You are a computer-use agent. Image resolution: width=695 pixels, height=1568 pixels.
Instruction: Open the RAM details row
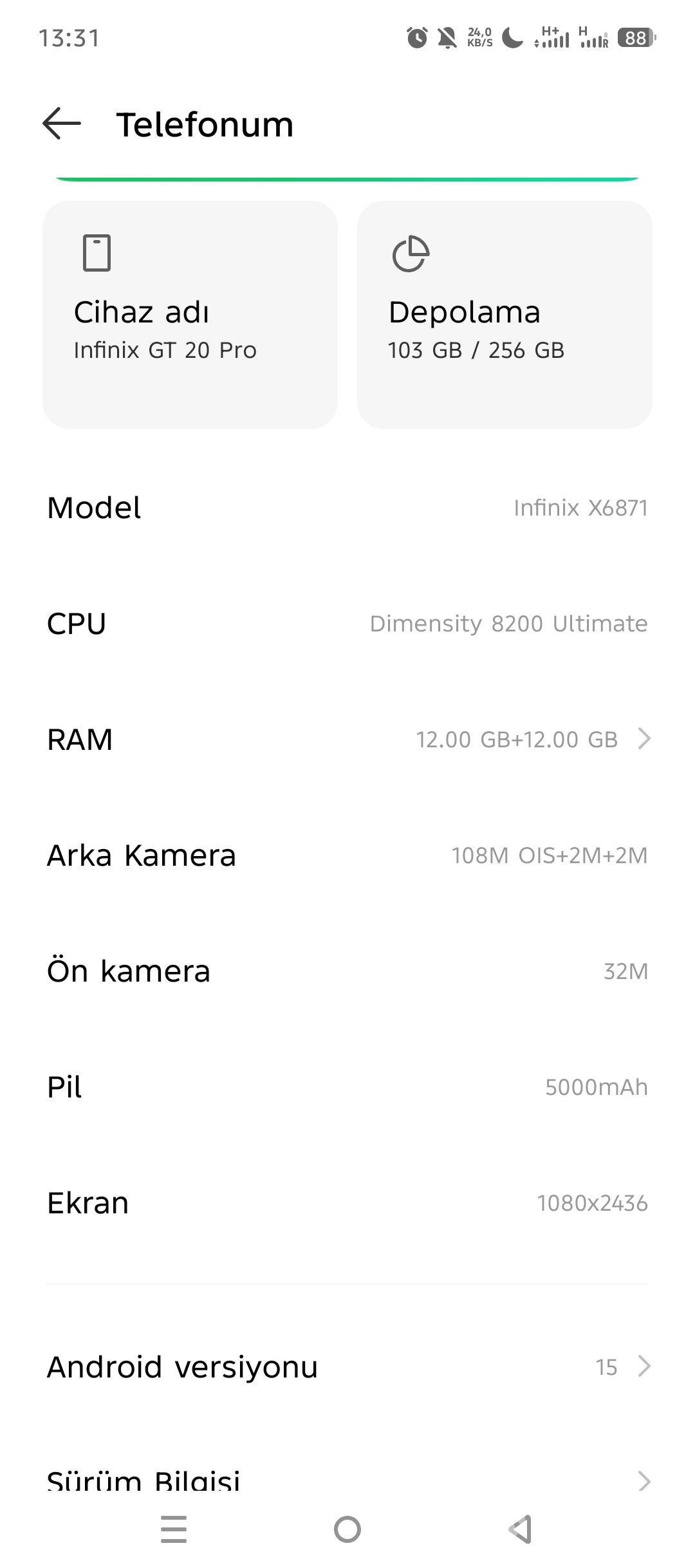coord(347,739)
